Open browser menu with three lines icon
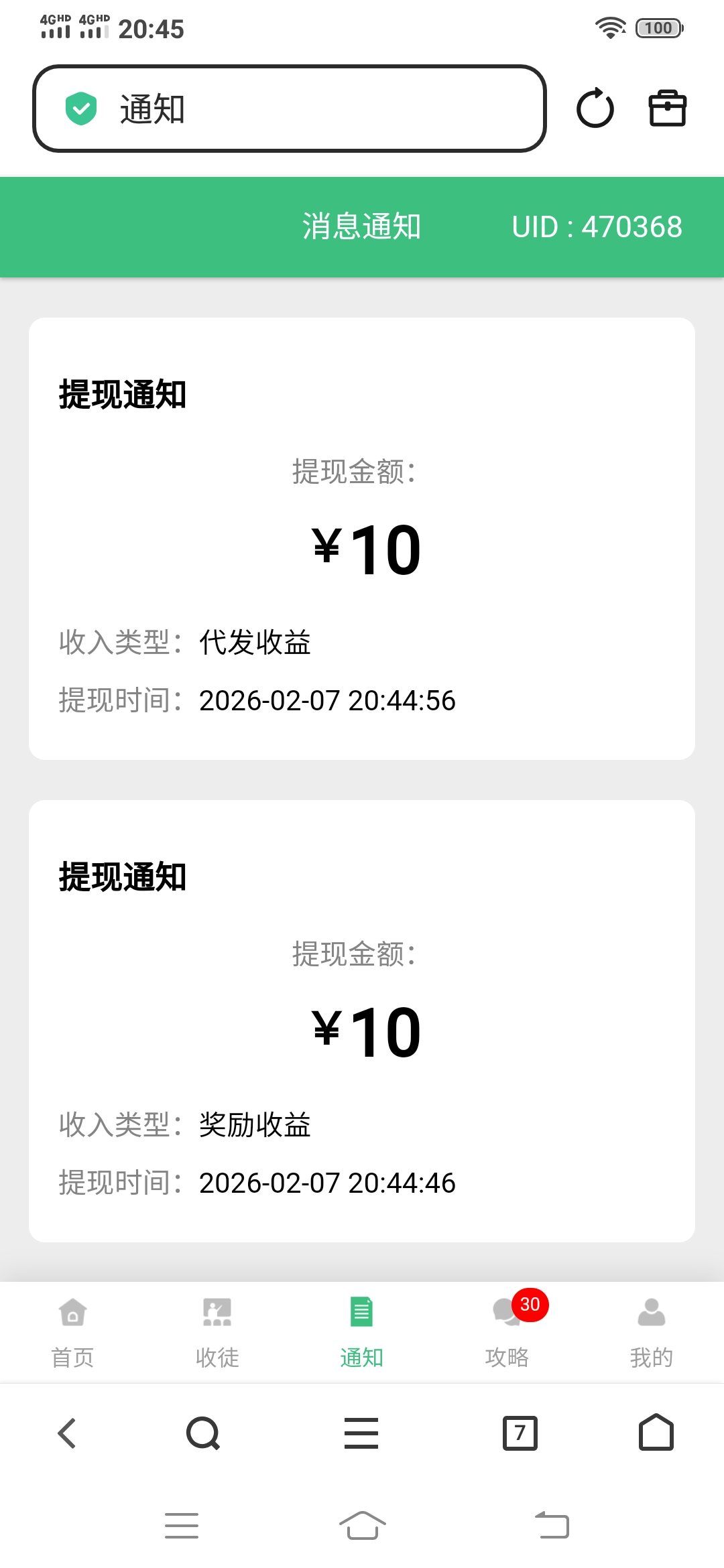 [x=361, y=1433]
